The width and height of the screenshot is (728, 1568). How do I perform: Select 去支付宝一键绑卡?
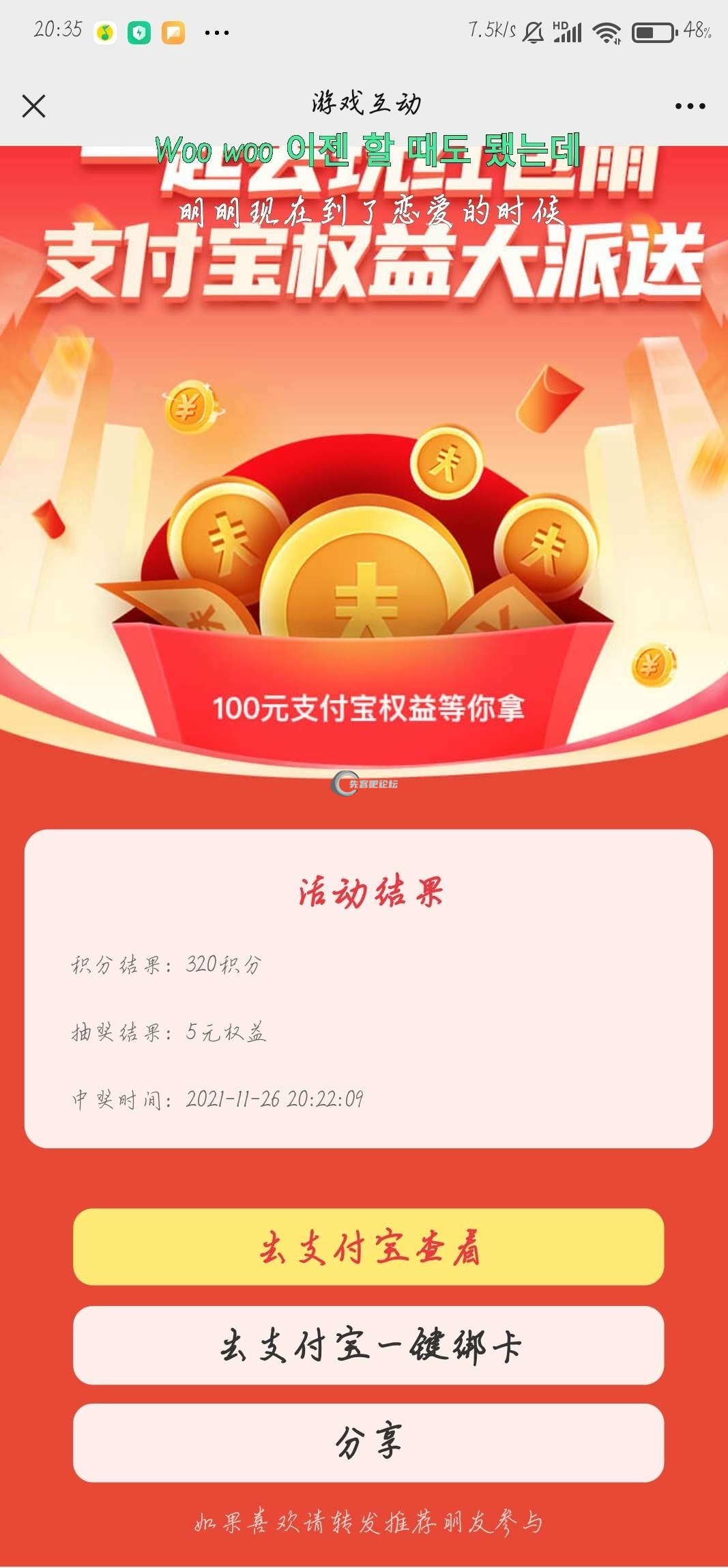point(368,1346)
